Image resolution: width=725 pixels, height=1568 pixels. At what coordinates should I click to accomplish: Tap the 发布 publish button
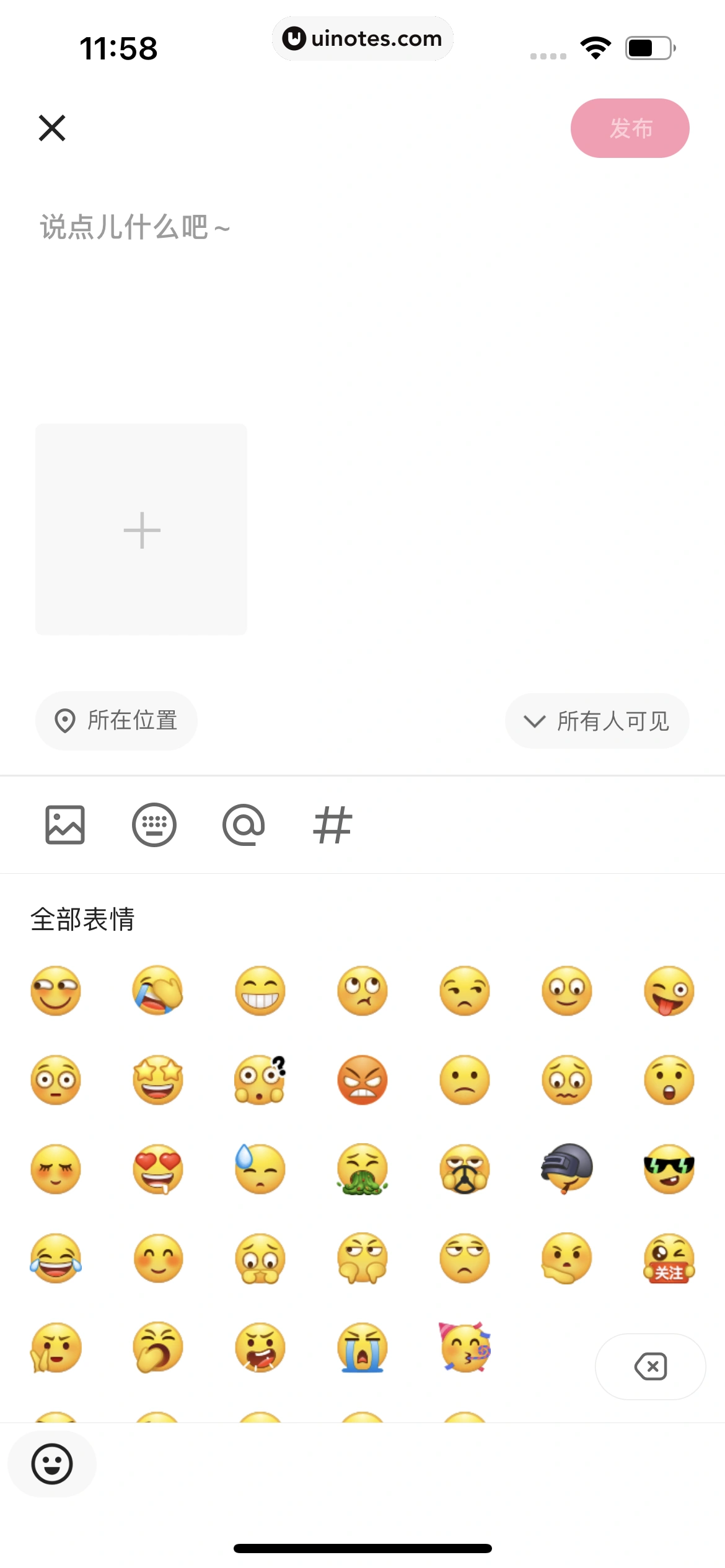click(630, 128)
